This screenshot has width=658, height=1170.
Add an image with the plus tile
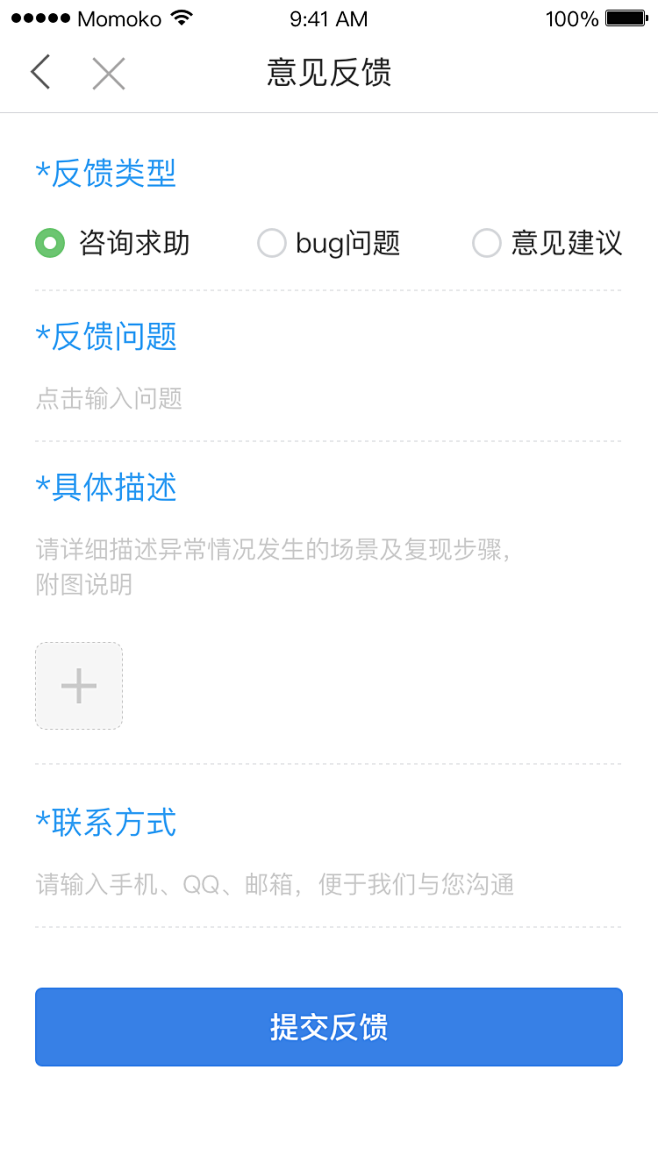[x=79, y=686]
